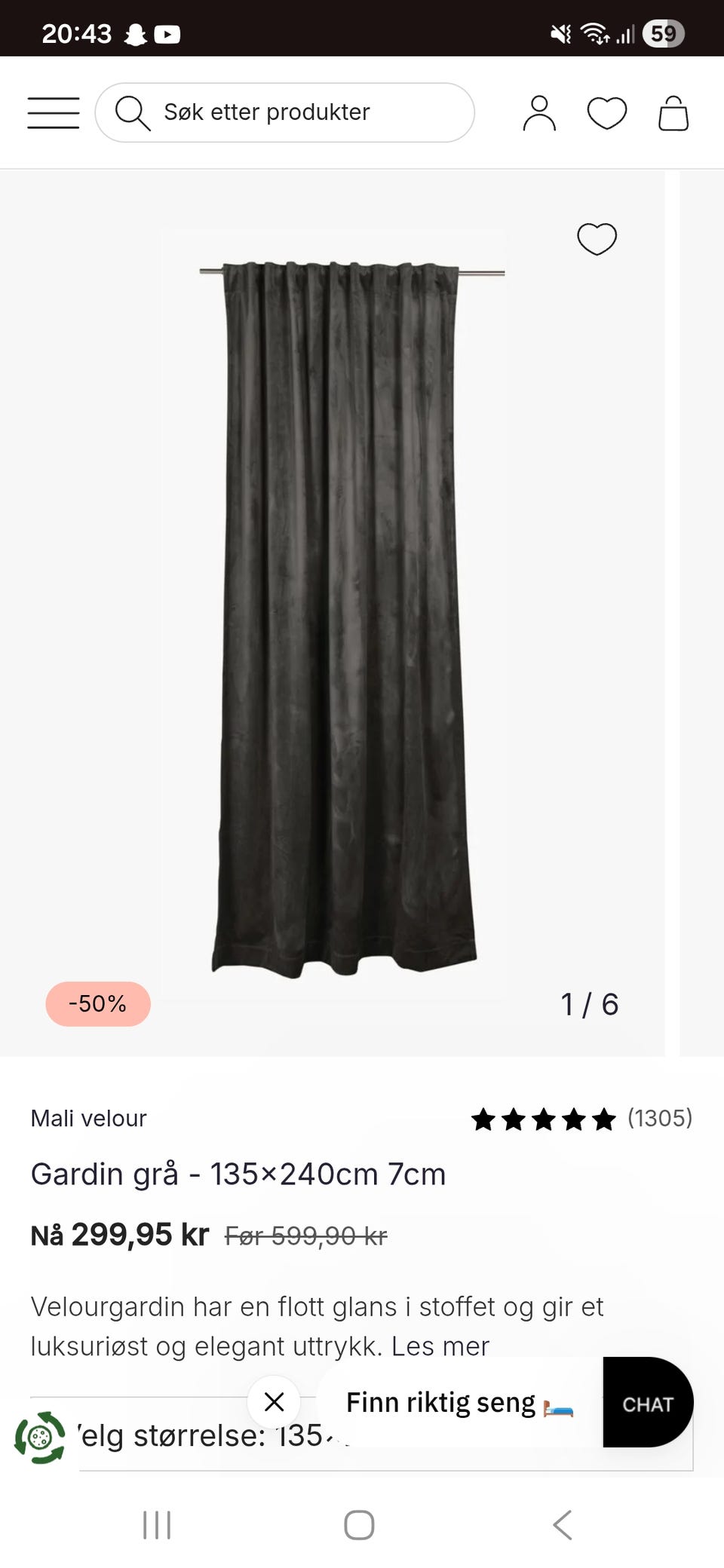The image size is (724, 1568).
Task: Open the 1305 customer reviews
Action: (581, 1119)
